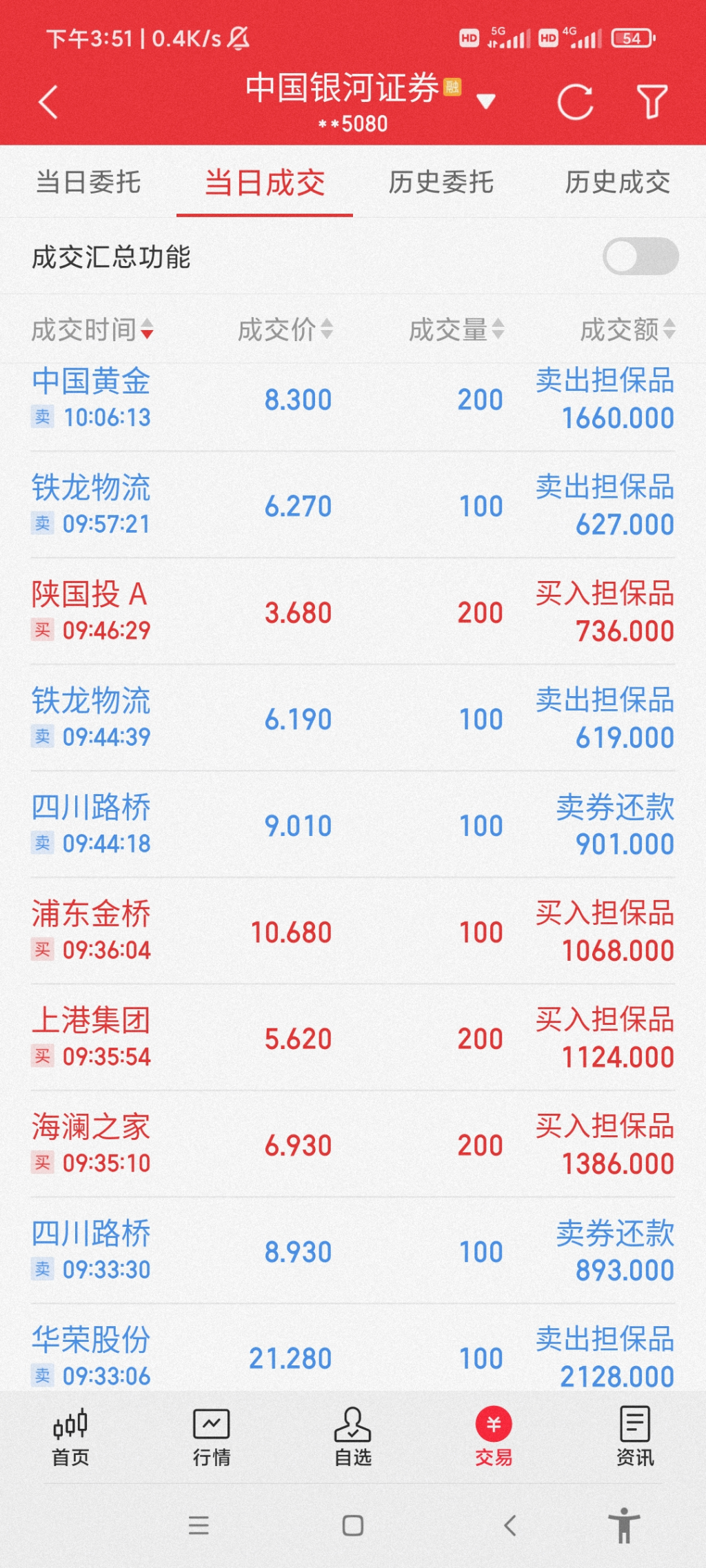Switch to the 历史委托 tab
The height and width of the screenshot is (1568, 706).
[x=441, y=183]
